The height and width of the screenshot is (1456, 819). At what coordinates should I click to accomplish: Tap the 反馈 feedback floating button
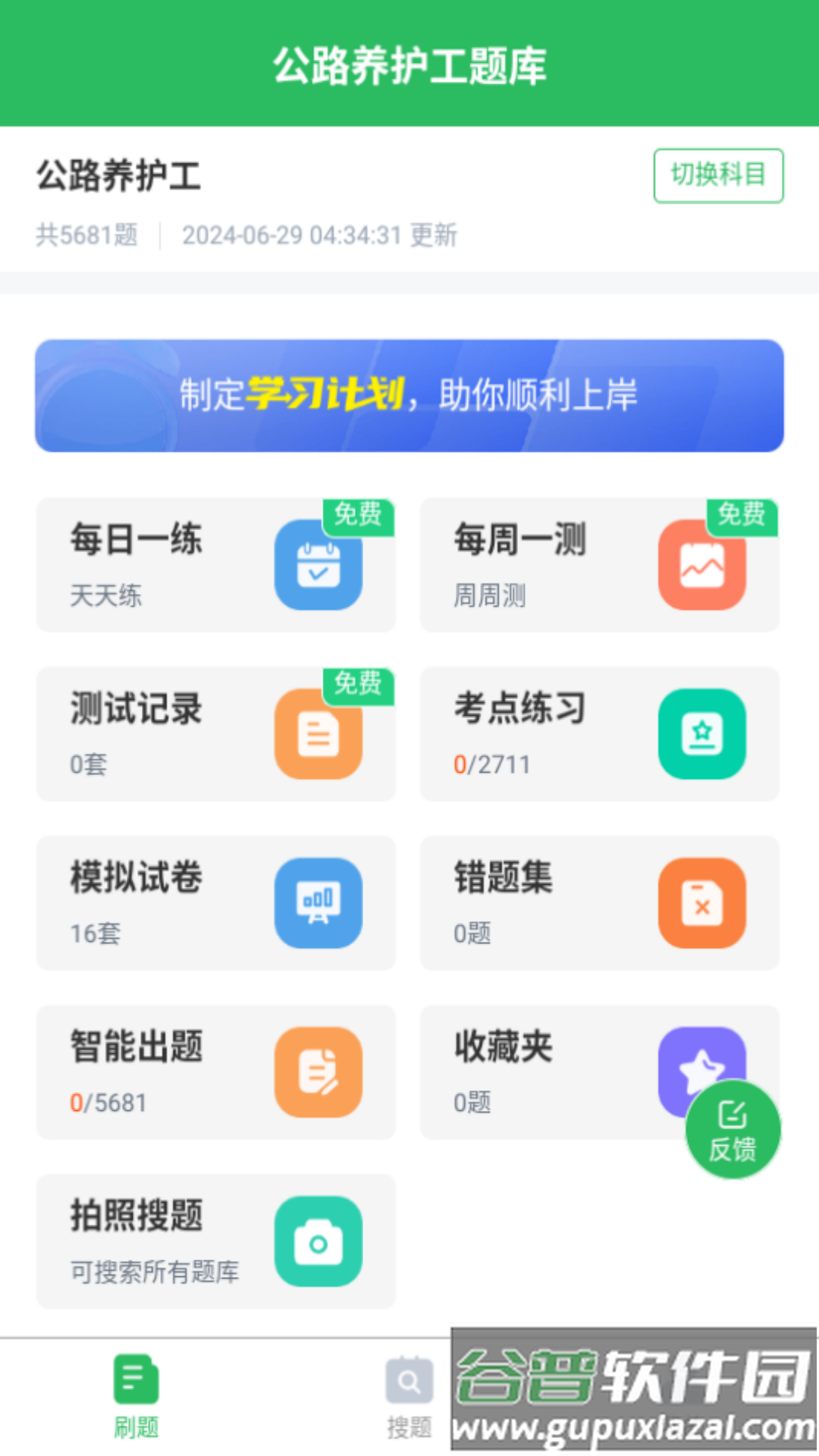pyautogui.click(x=733, y=1130)
